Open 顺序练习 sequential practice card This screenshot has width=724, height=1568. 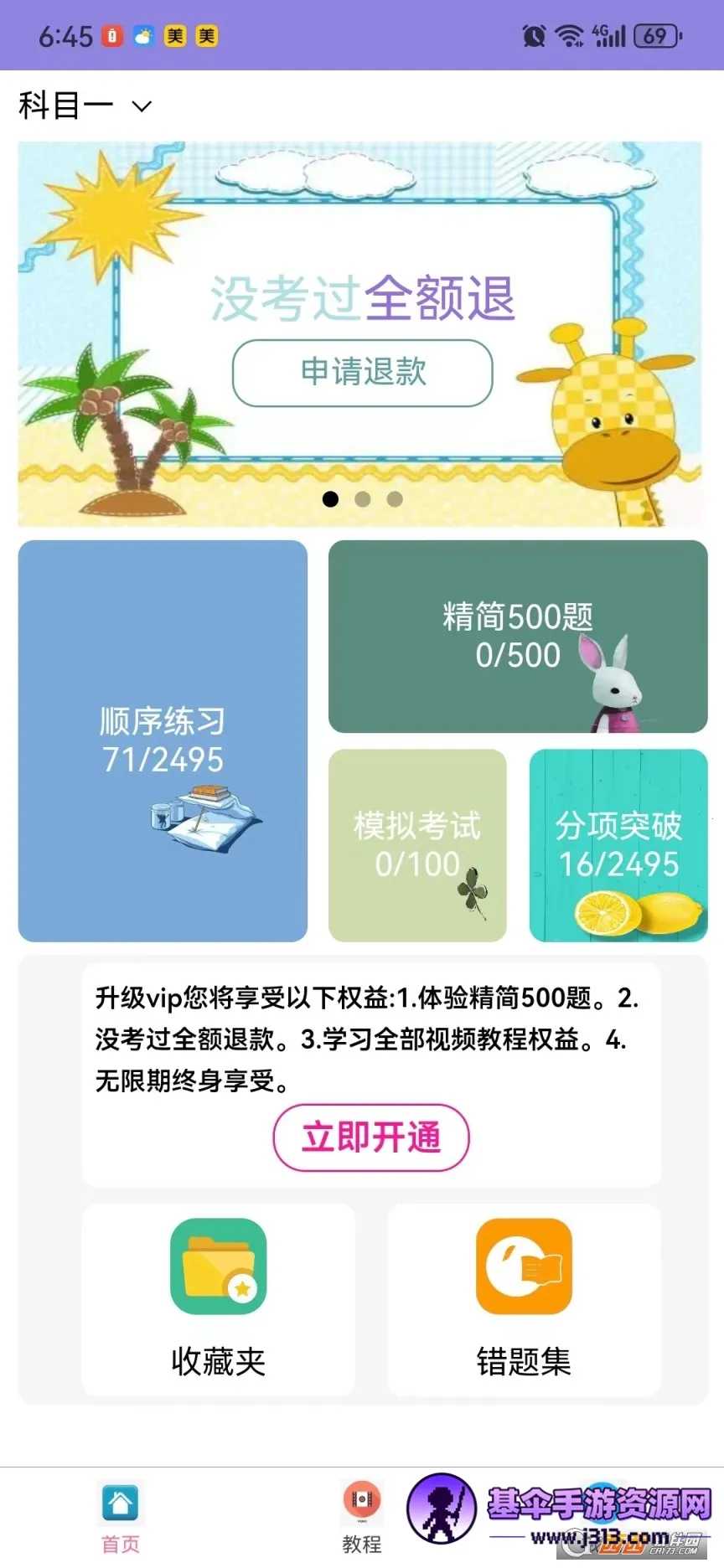pos(163,740)
